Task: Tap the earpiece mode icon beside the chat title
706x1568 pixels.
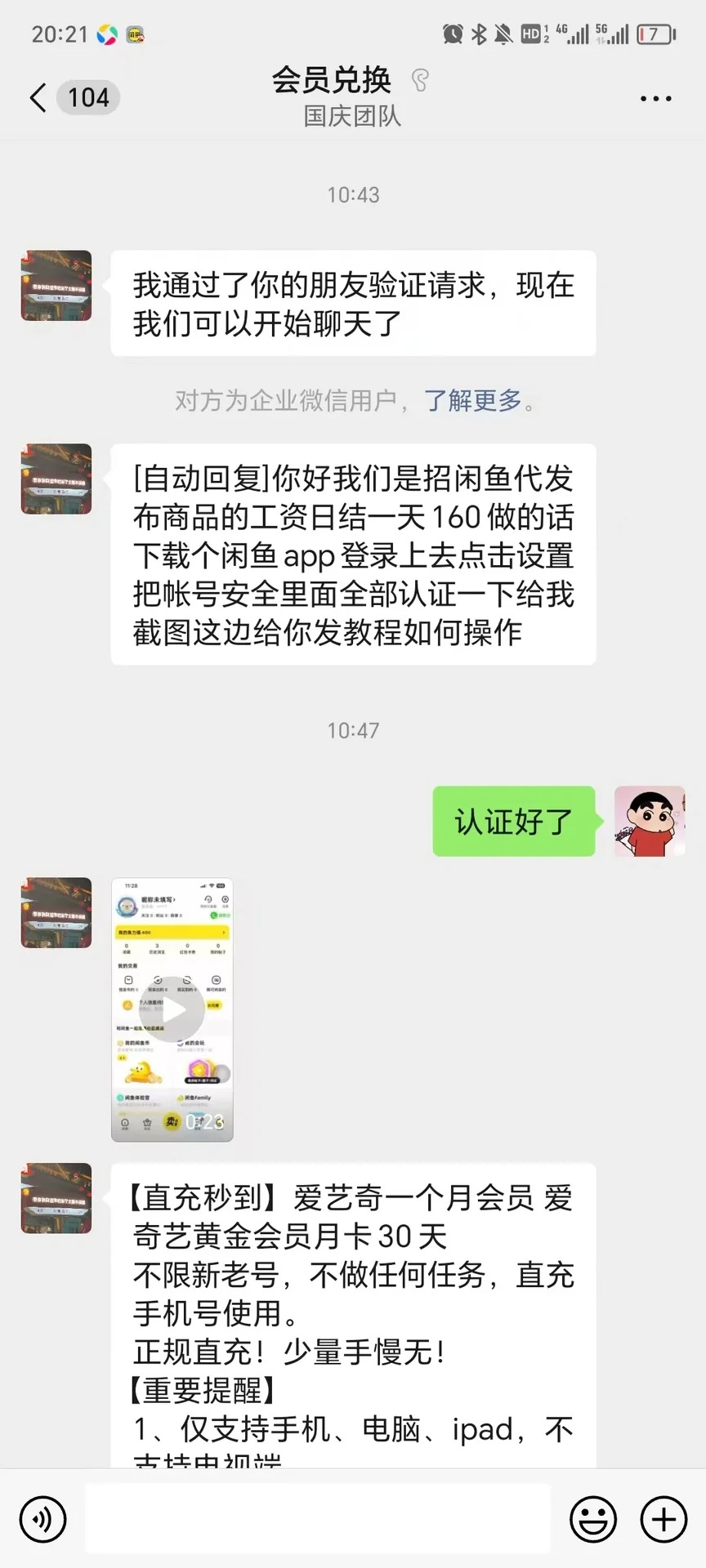Action: point(422,78)
